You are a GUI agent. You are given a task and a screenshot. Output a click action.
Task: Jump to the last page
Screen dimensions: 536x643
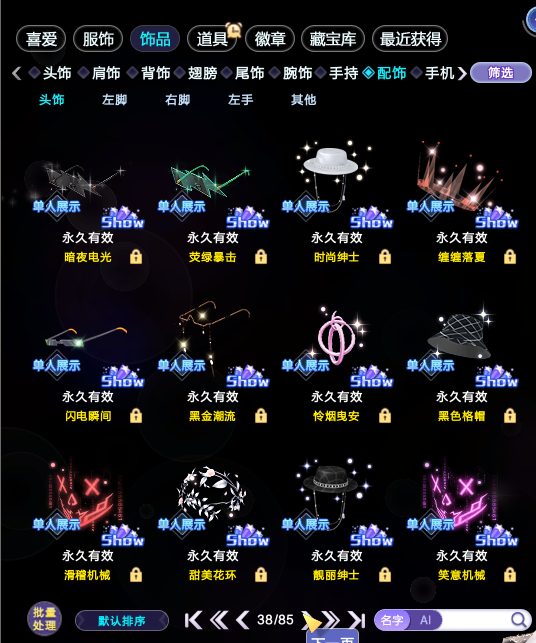[x=356, y=620]
